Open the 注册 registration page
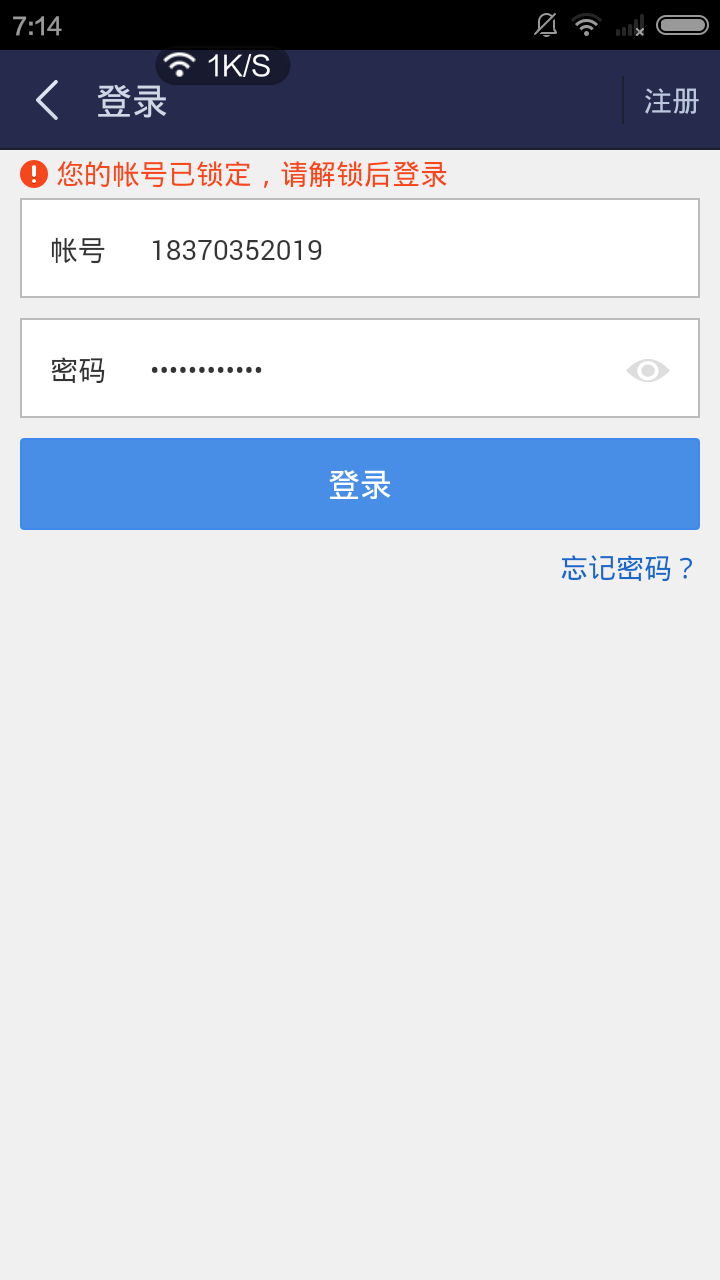This screenshot has width=720, height=1280. (672, 100)
